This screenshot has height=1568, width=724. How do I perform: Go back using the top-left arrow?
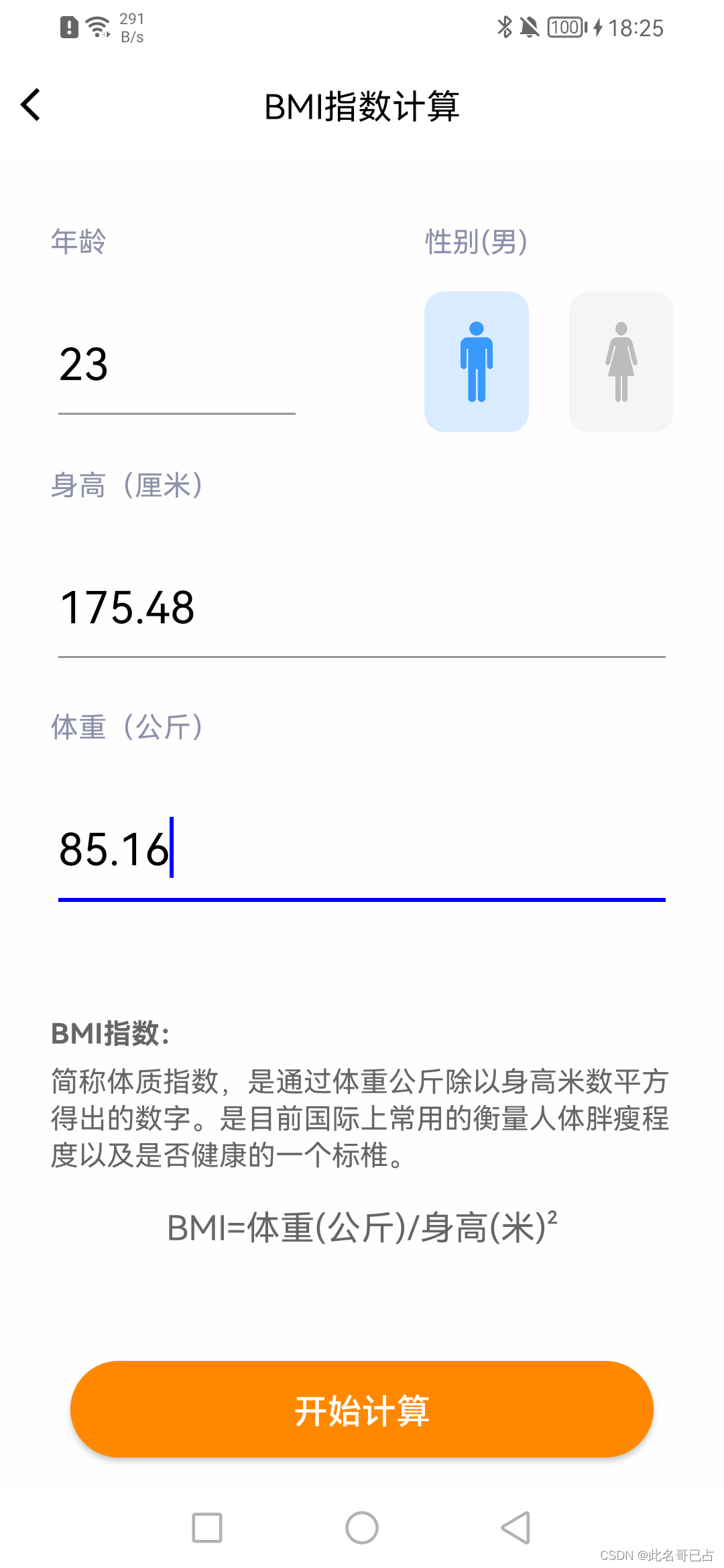tap(31, 105)
